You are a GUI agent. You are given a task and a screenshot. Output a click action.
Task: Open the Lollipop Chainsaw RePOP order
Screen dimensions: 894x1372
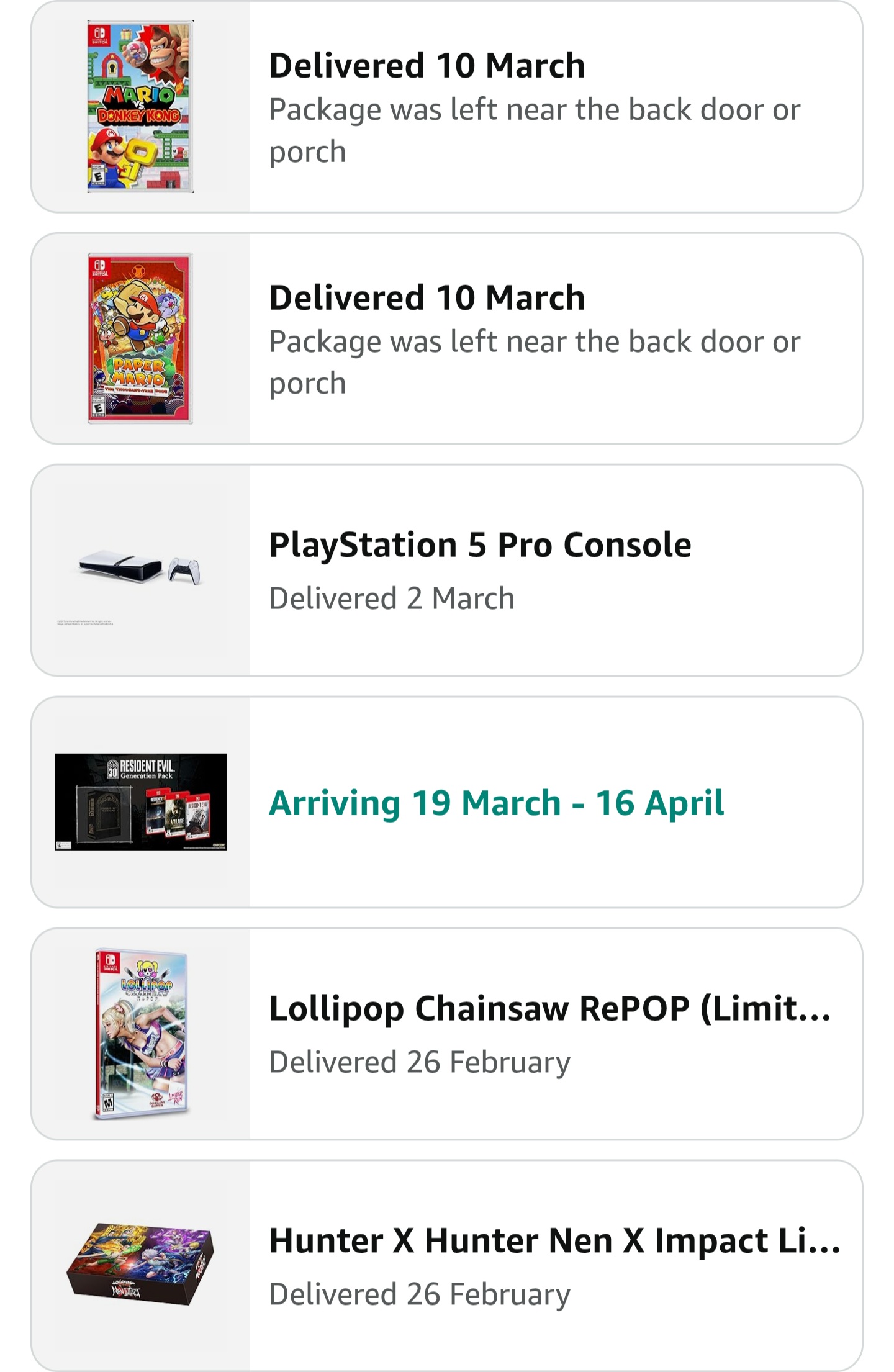coord(447,1034)
